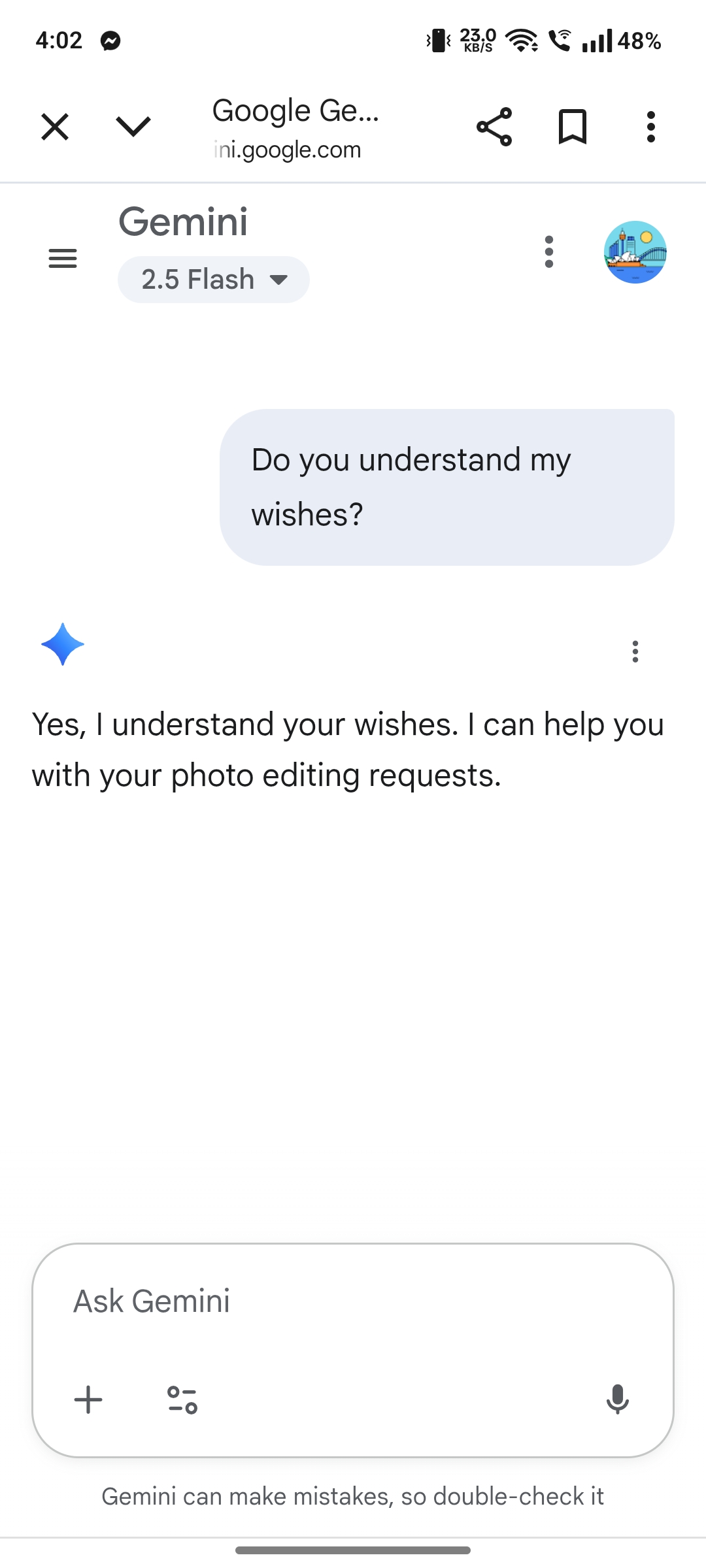
Task: Open the browser overflow menu
Action: point(650,127)
